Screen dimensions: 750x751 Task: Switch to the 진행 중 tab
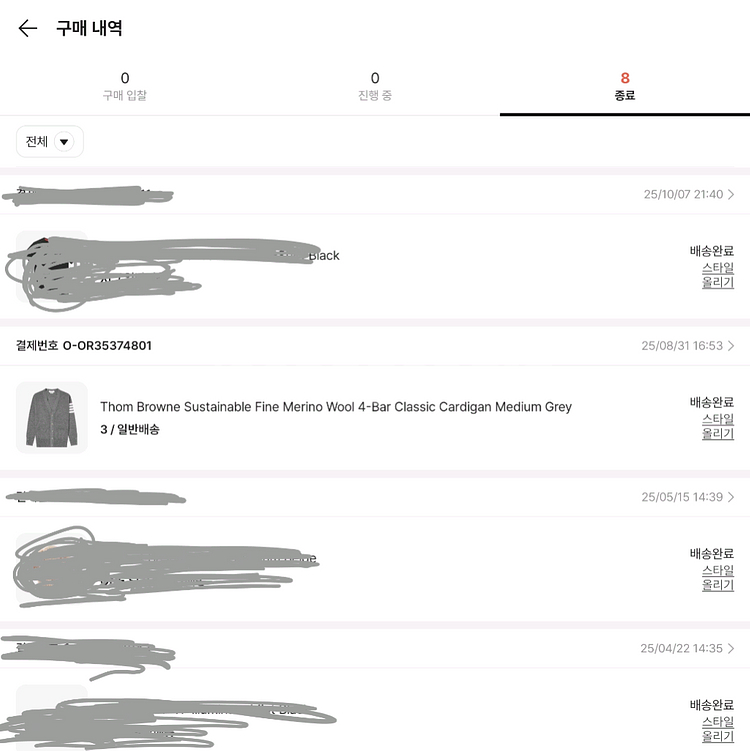(374, 90)
